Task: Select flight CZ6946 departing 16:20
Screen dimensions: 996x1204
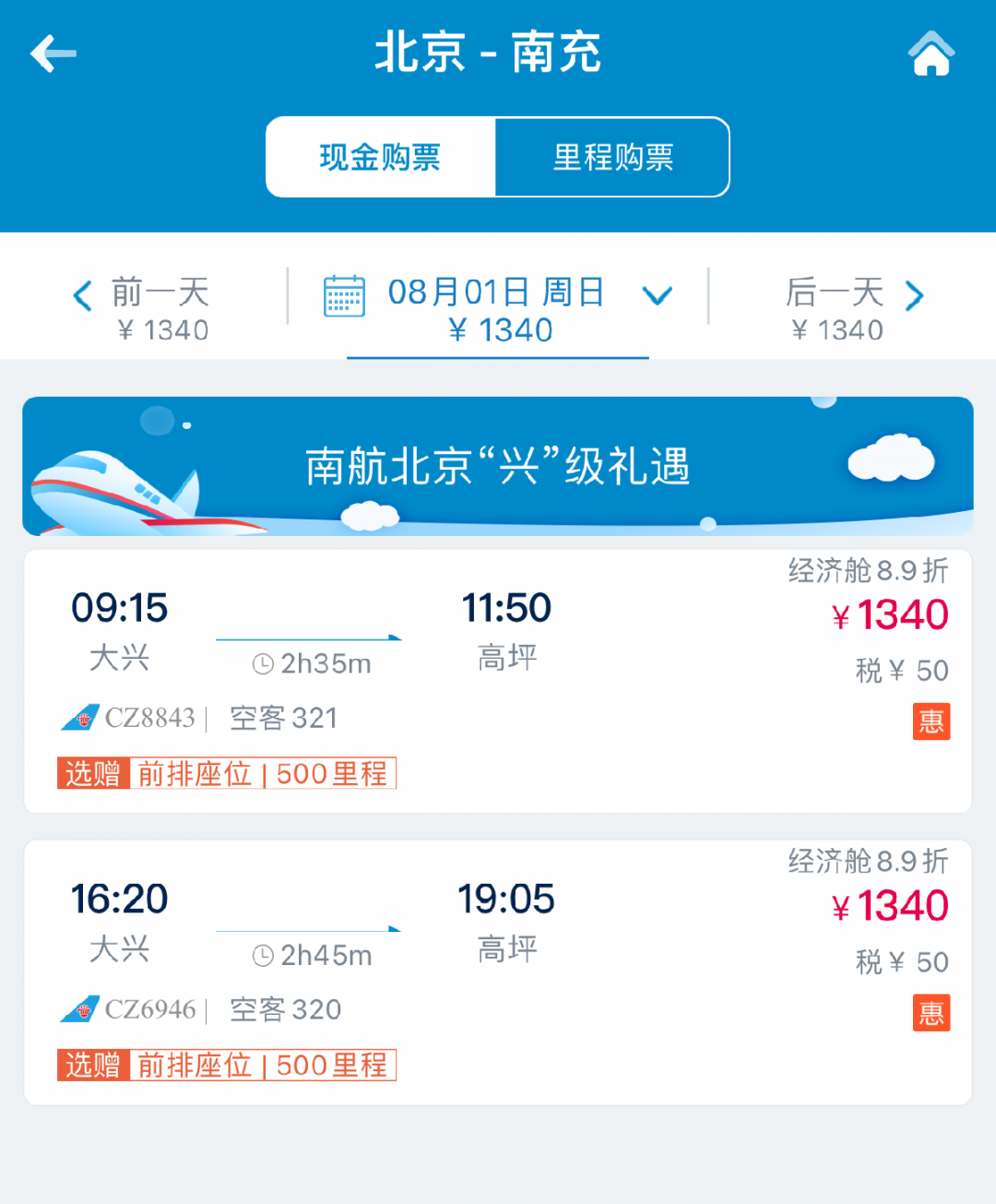Action: click(x=498, y=972)
